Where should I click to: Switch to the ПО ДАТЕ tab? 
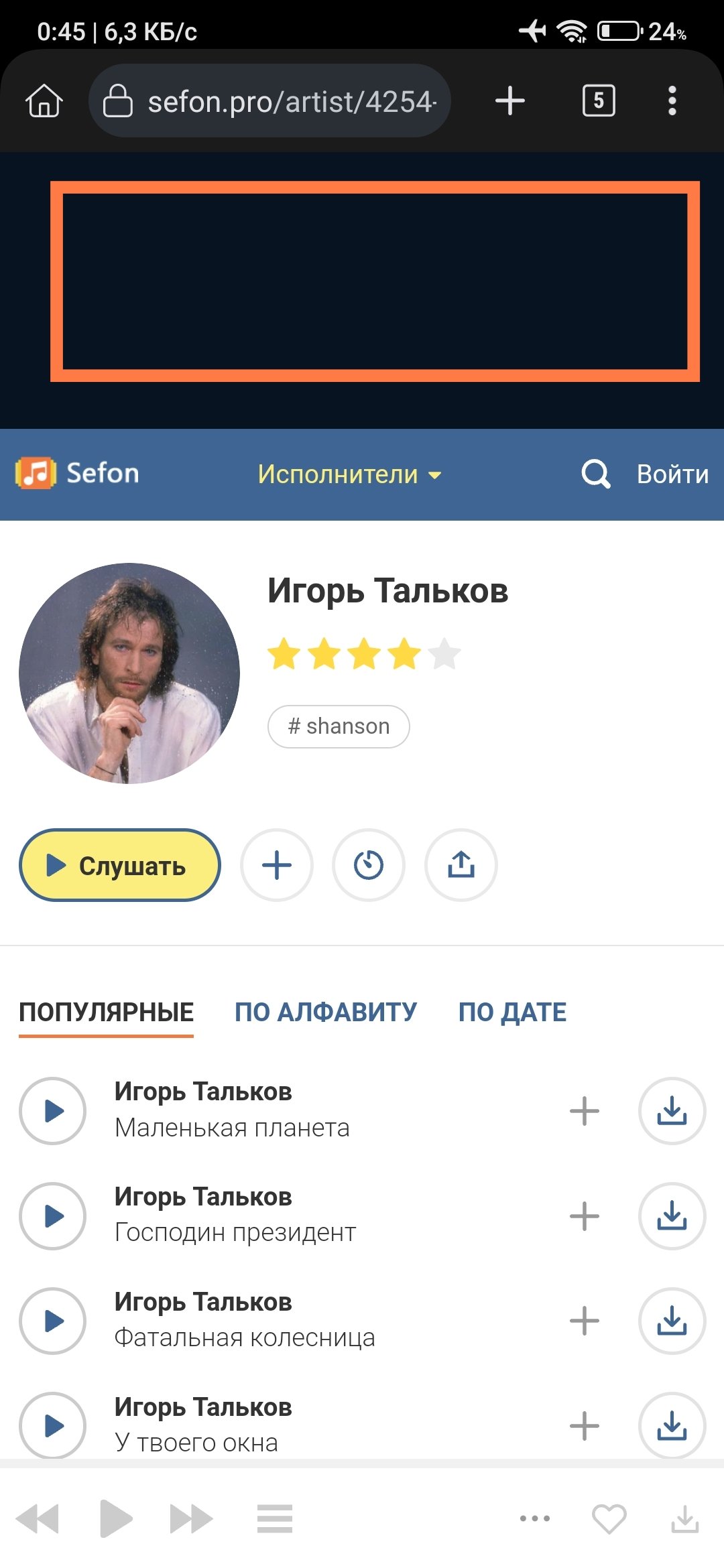[512, 1012]
